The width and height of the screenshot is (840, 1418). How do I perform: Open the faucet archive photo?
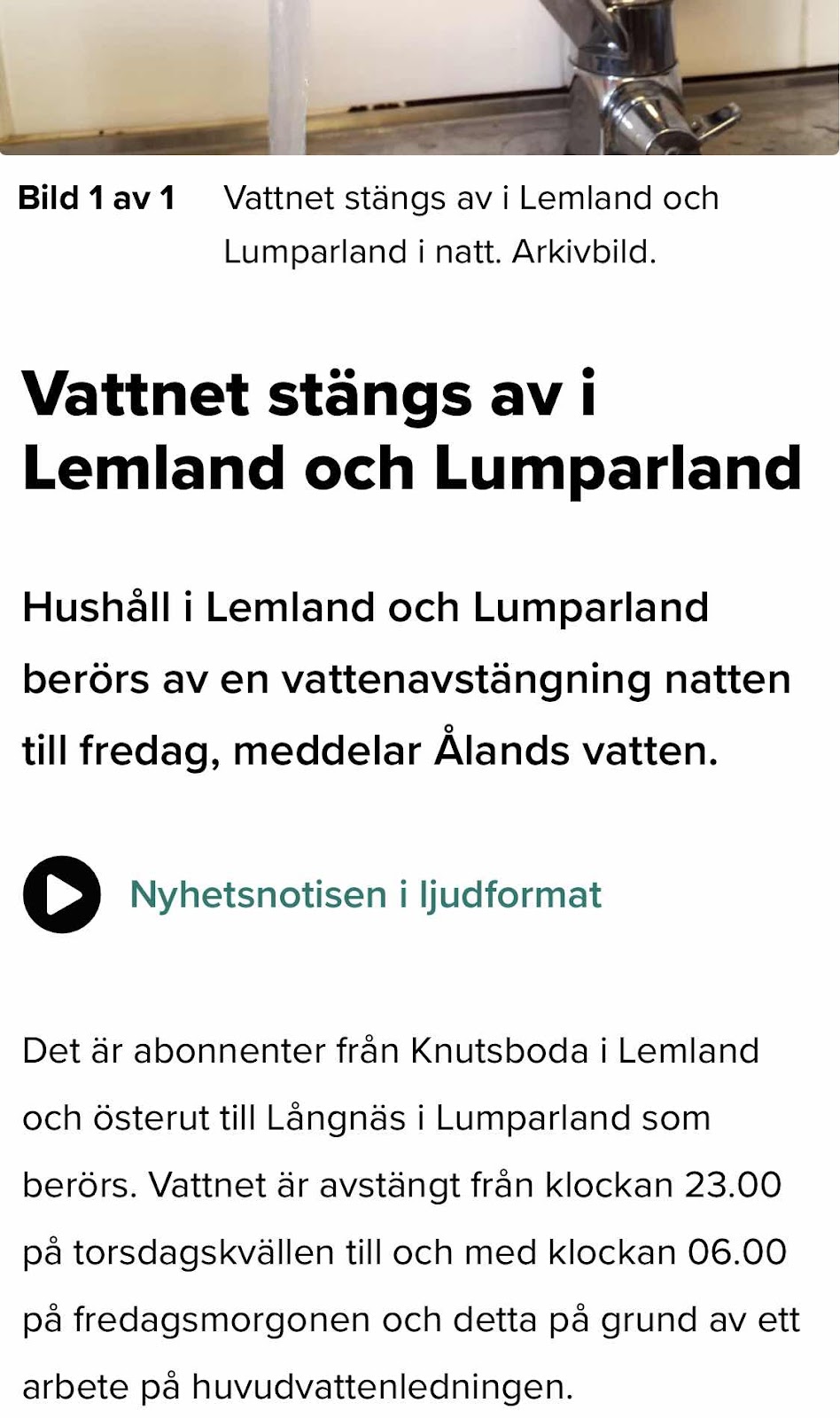tap(420, 77)
